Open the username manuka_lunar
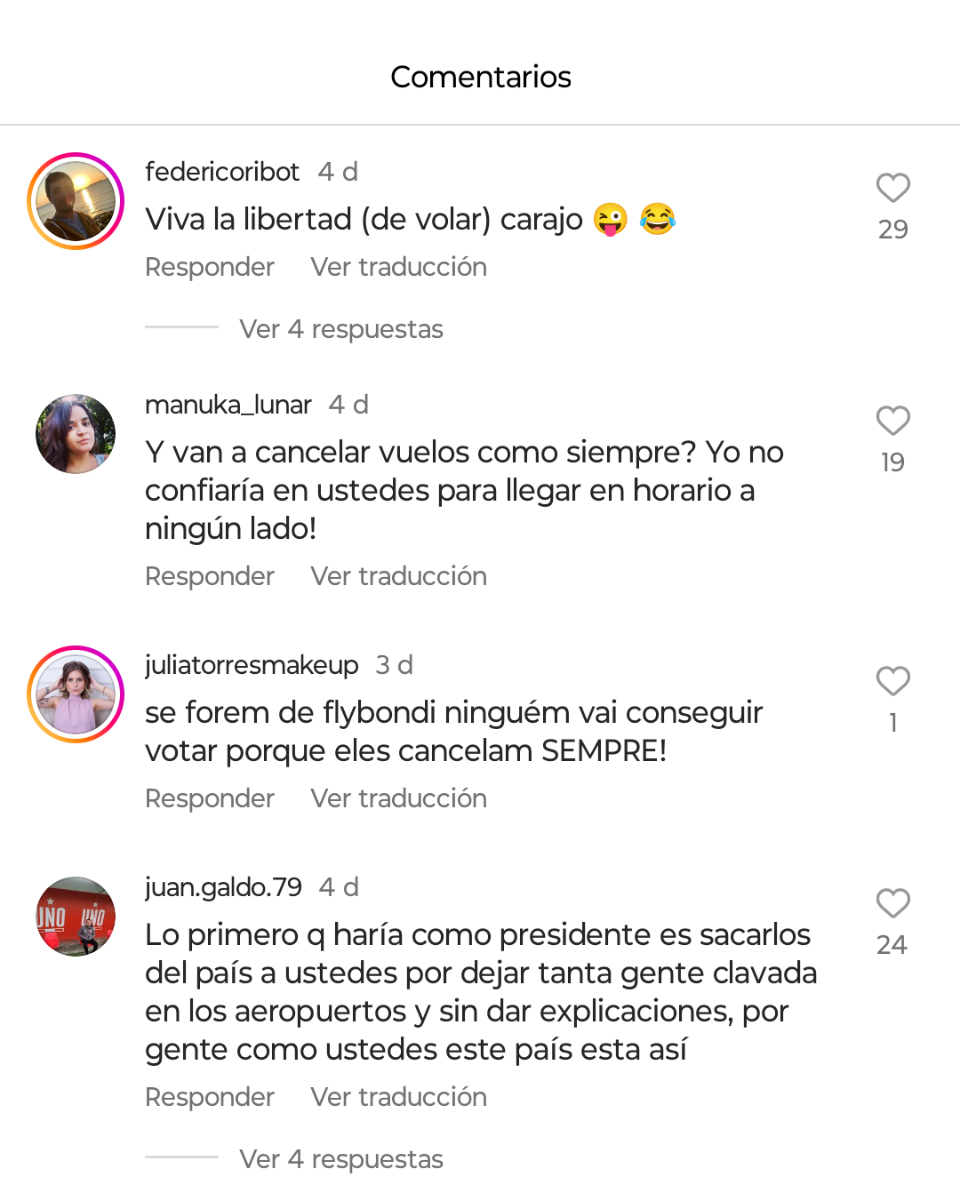 click(228, 405)
